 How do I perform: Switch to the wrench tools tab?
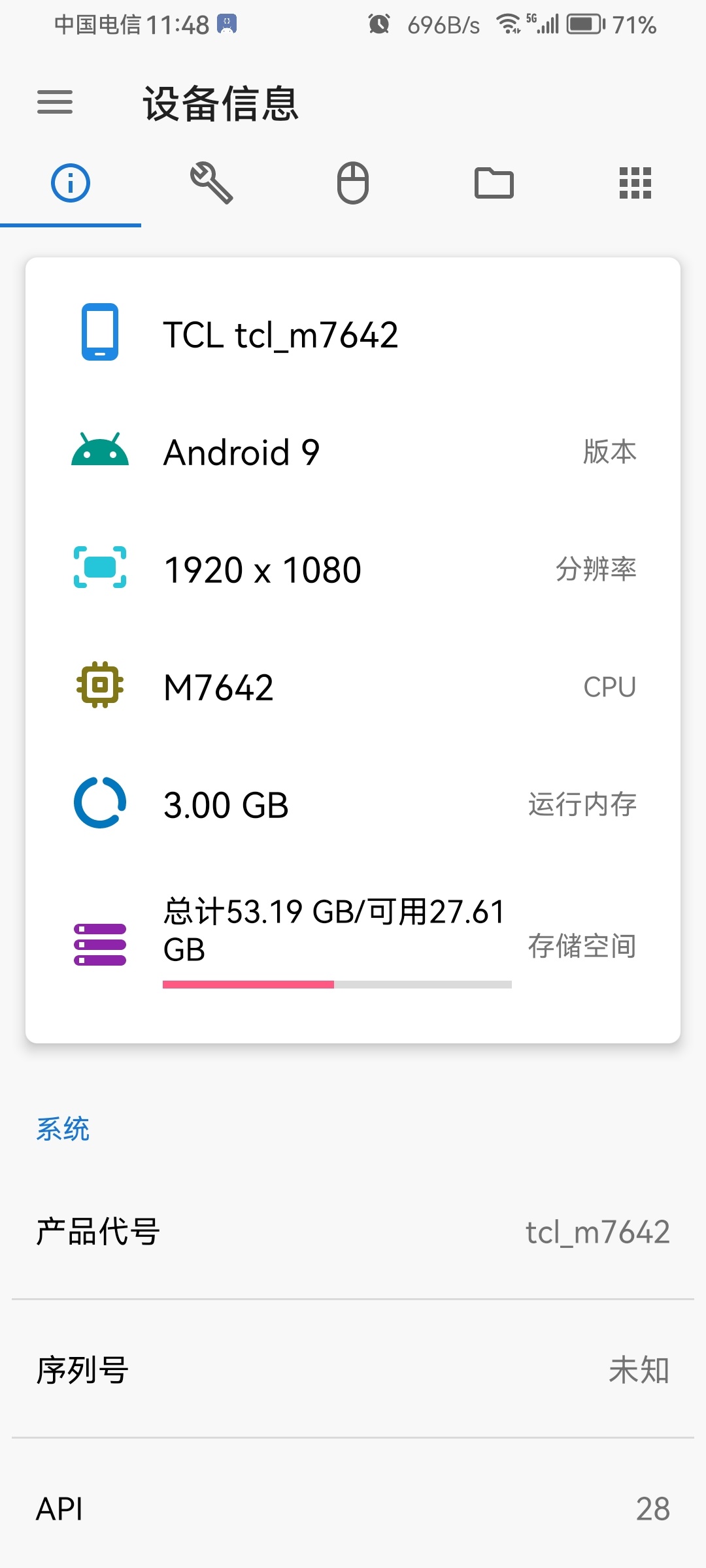click(x=212, y=183)
